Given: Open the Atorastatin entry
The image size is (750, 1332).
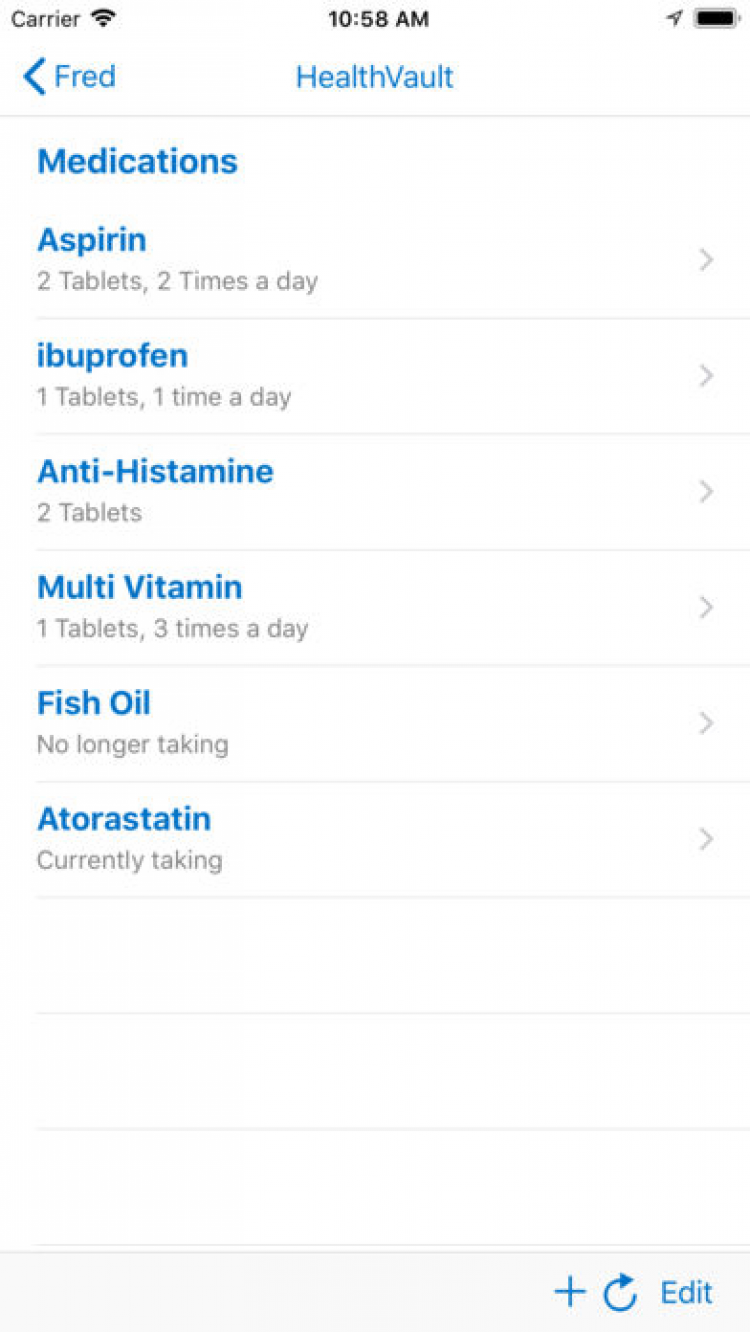Looking at the screenshot, I should [375, 839].
